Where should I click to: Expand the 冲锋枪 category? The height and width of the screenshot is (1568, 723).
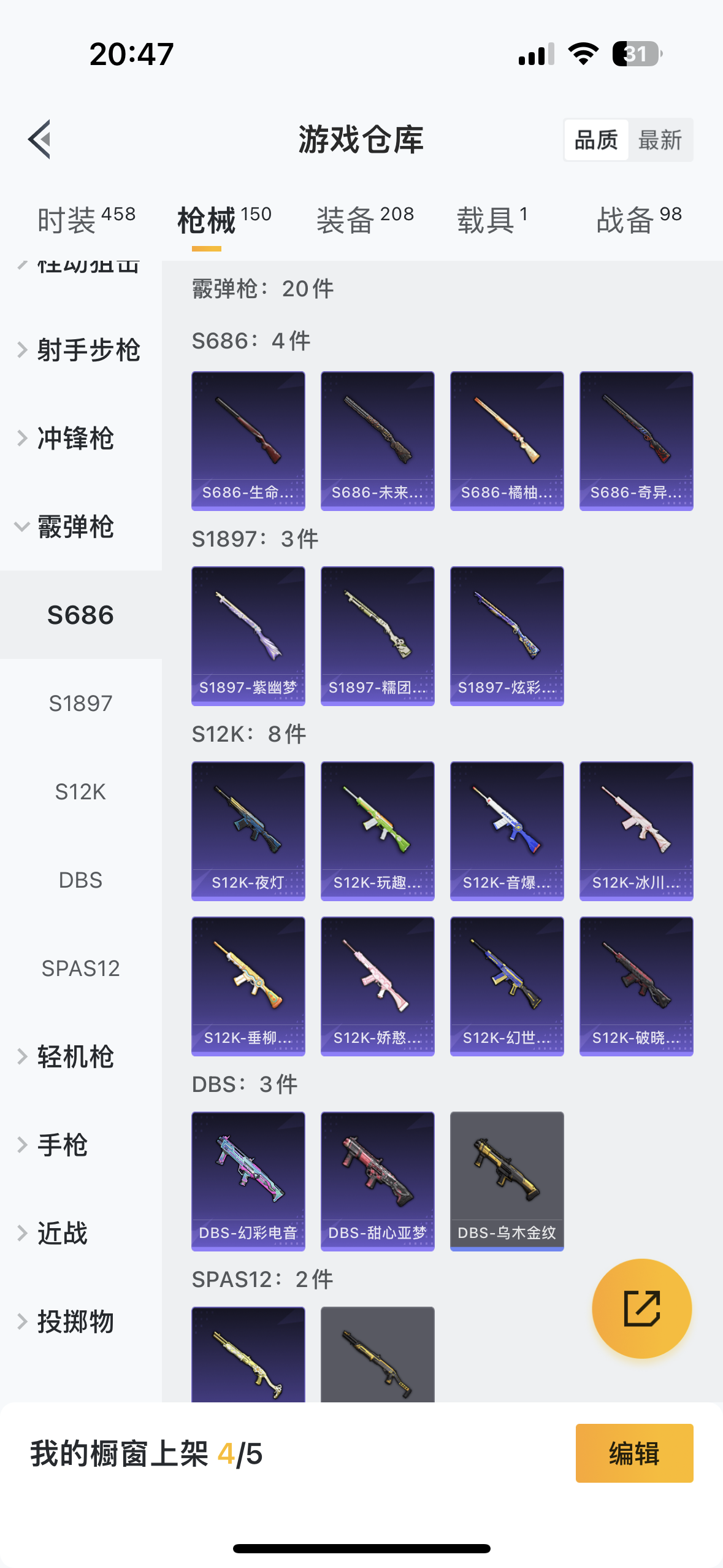(x=75, y=439)
